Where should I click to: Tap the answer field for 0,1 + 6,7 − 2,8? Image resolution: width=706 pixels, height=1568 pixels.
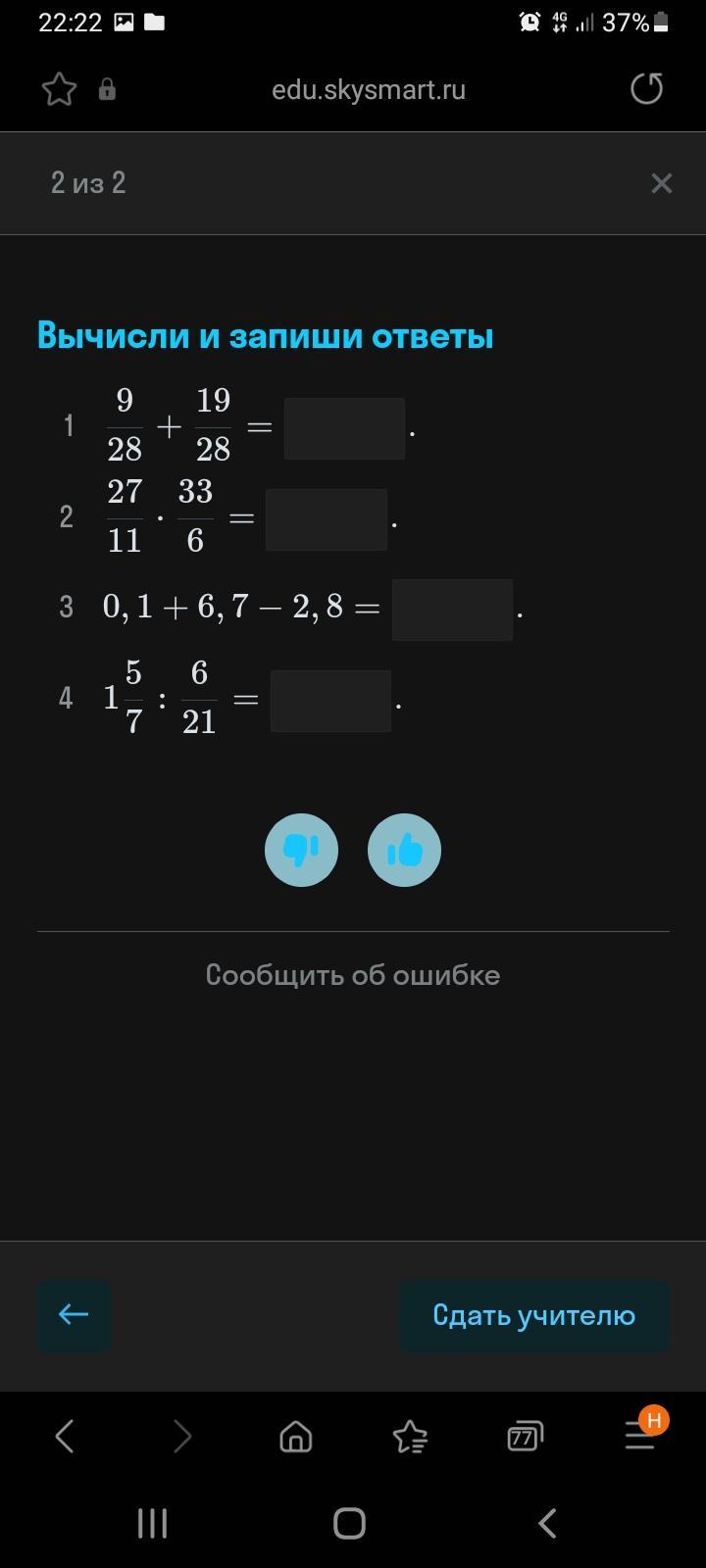[x=452, y=610]
